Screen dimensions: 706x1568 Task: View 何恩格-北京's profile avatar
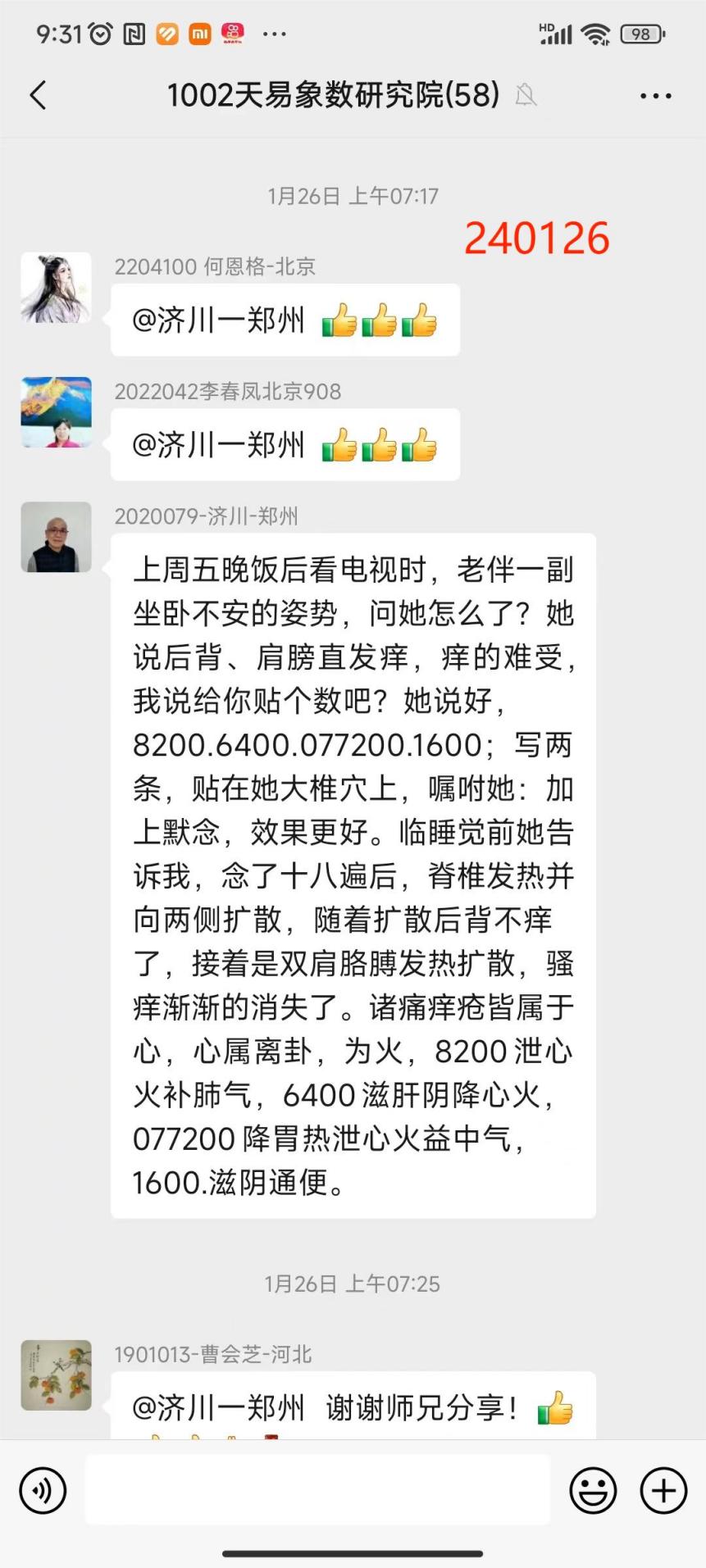[56, 288]
